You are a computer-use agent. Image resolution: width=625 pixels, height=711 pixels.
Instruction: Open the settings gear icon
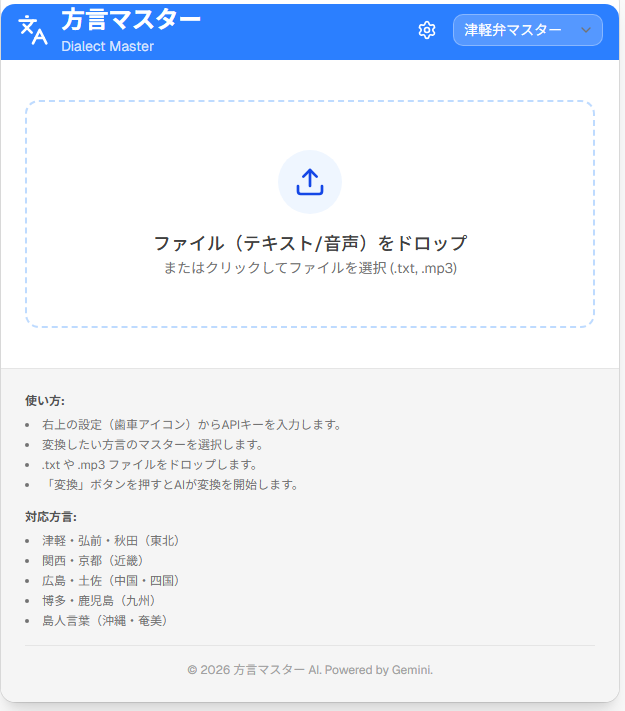click(427, 30)
